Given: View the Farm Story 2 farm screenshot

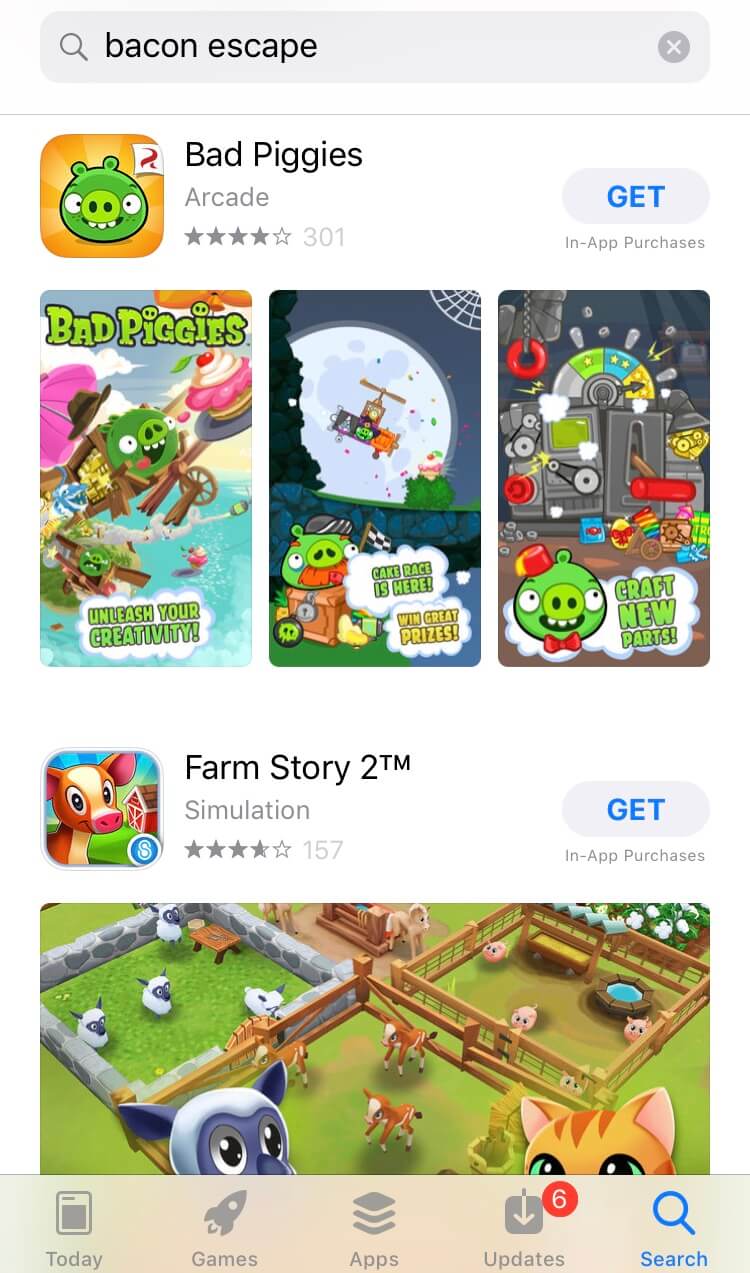Looking at the screenshot, I should 375,1038.
